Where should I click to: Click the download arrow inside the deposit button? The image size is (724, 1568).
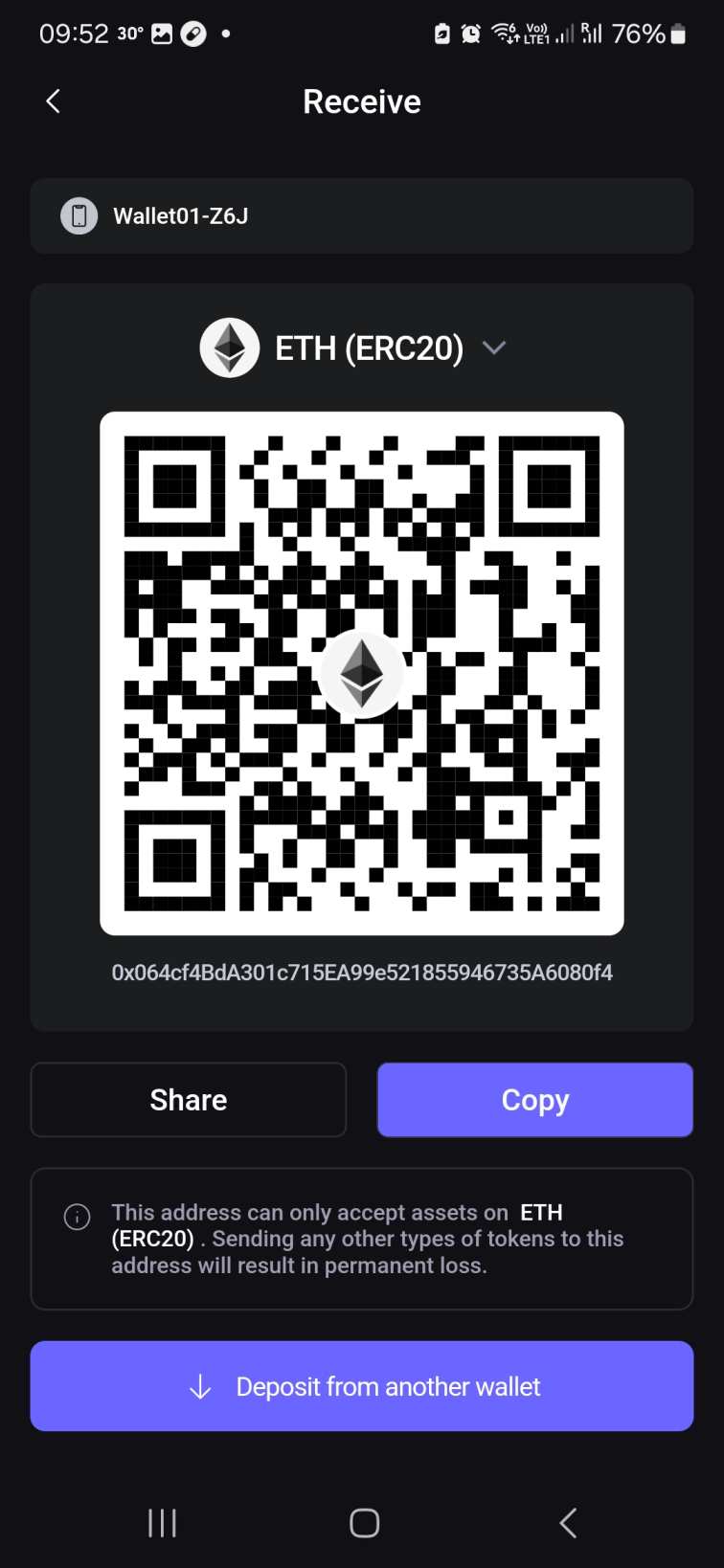[x=199, y=1386]
